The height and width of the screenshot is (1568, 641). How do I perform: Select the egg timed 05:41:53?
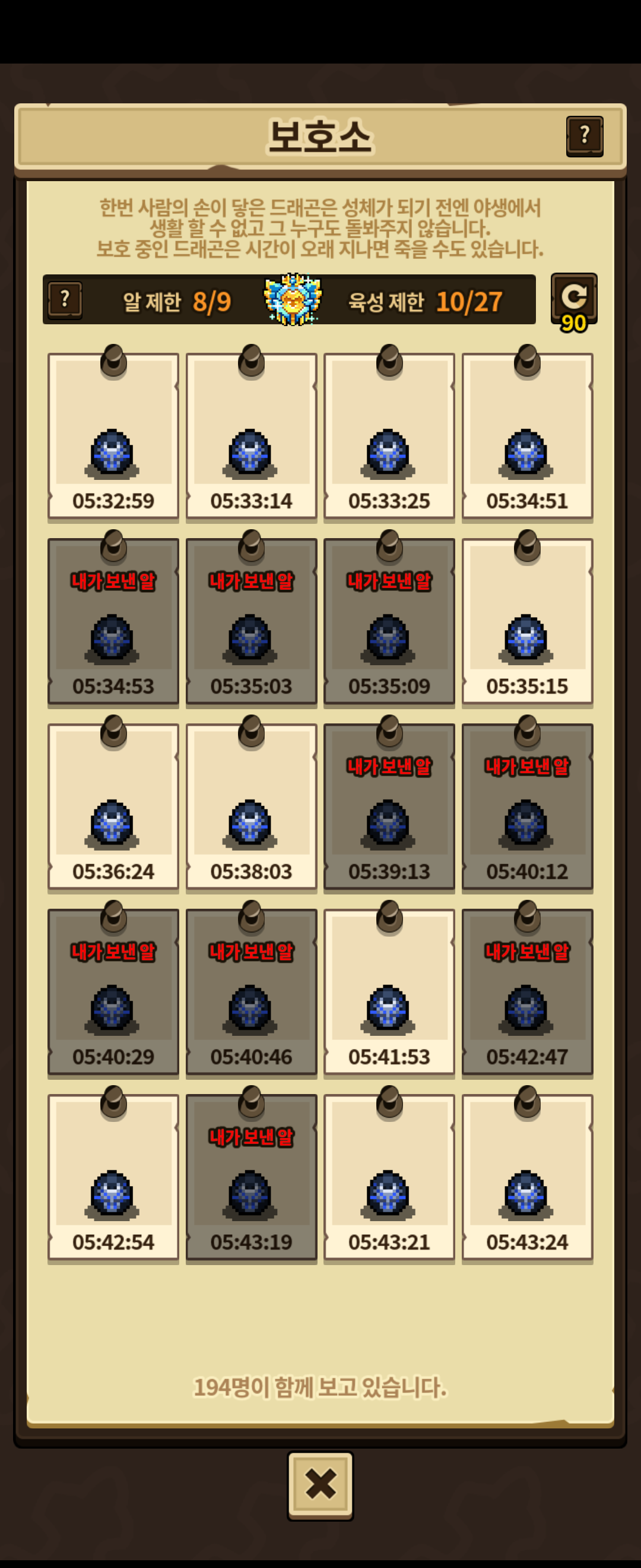coord(389,991)
